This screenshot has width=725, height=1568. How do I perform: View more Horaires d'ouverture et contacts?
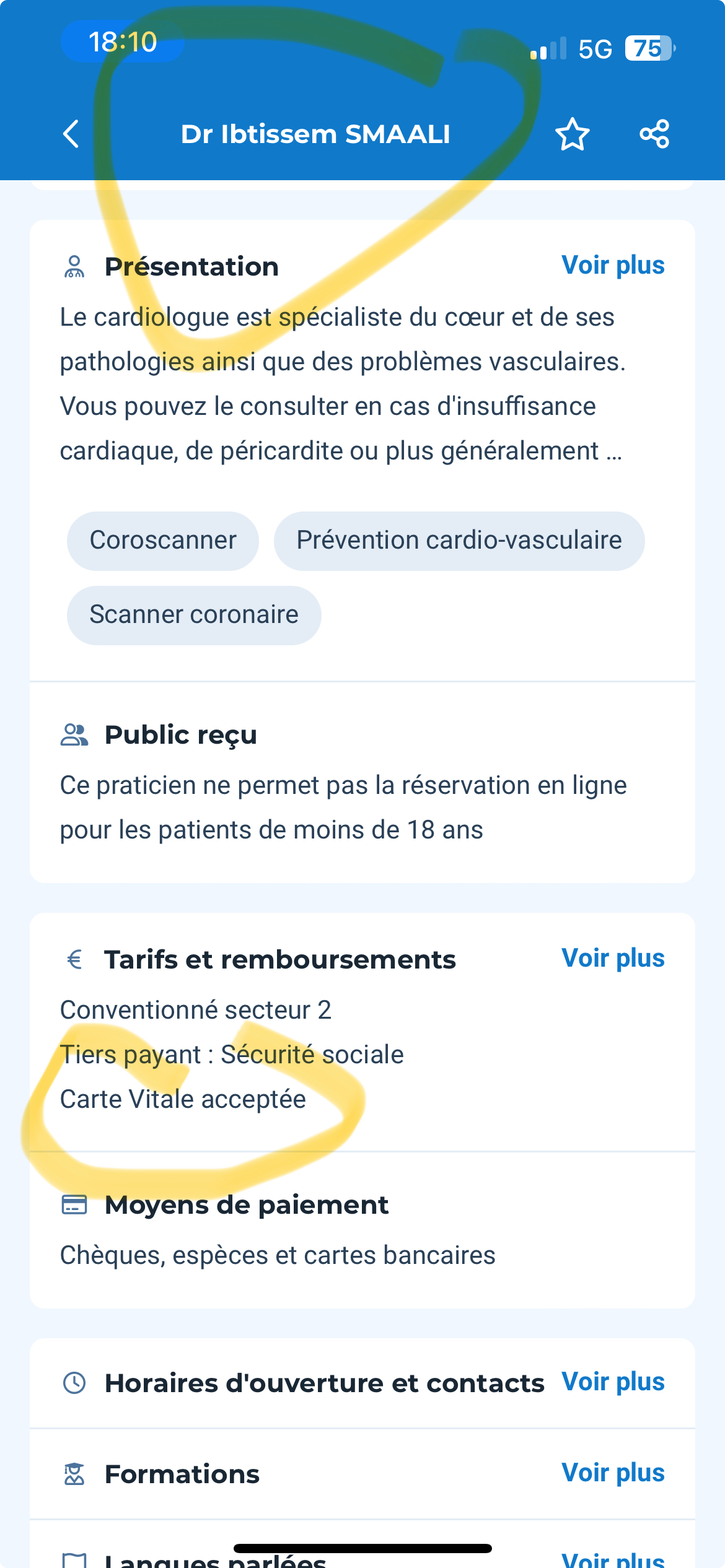(x=613, y=1382)
